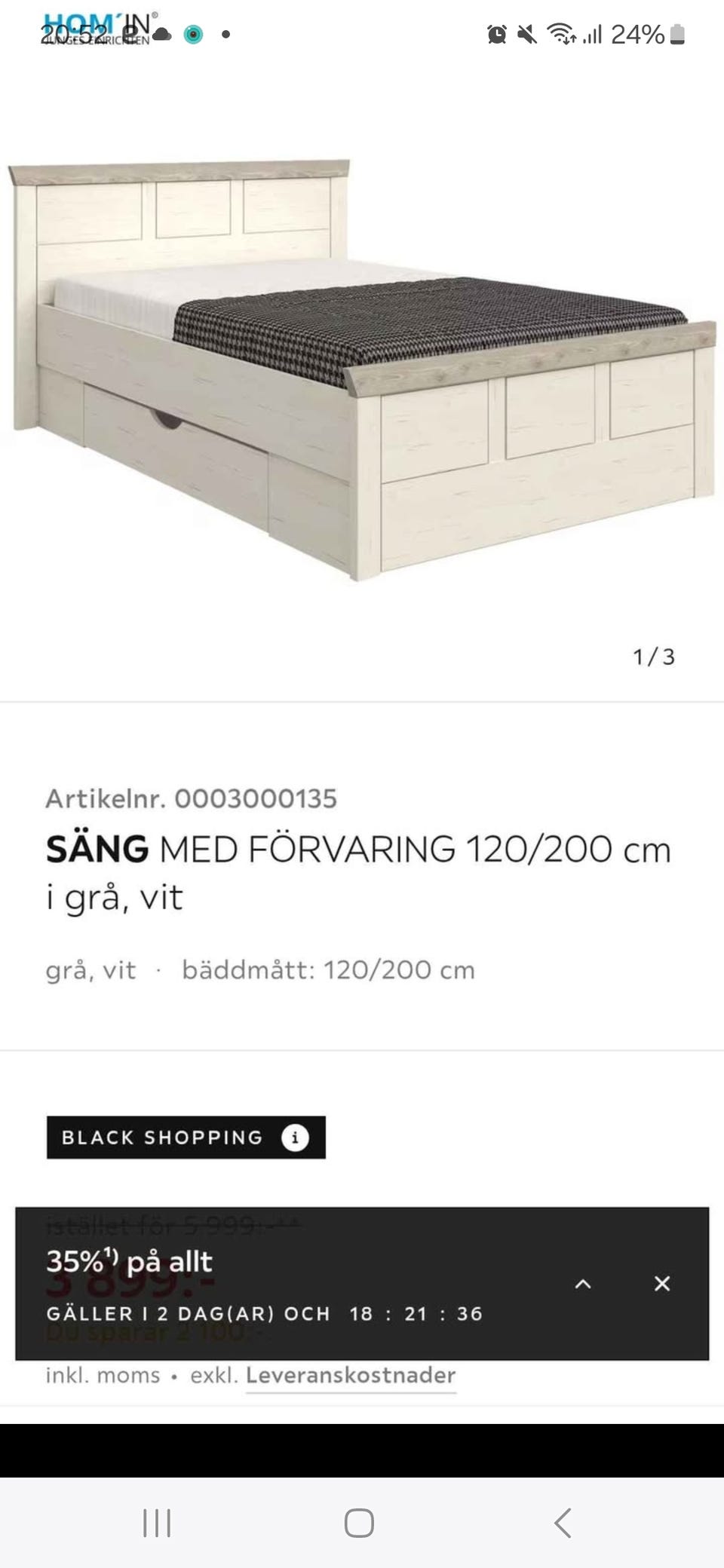Tap the Wi-Fi icon in status bar
The image size is (724, 1568).
tap(564, 34)
